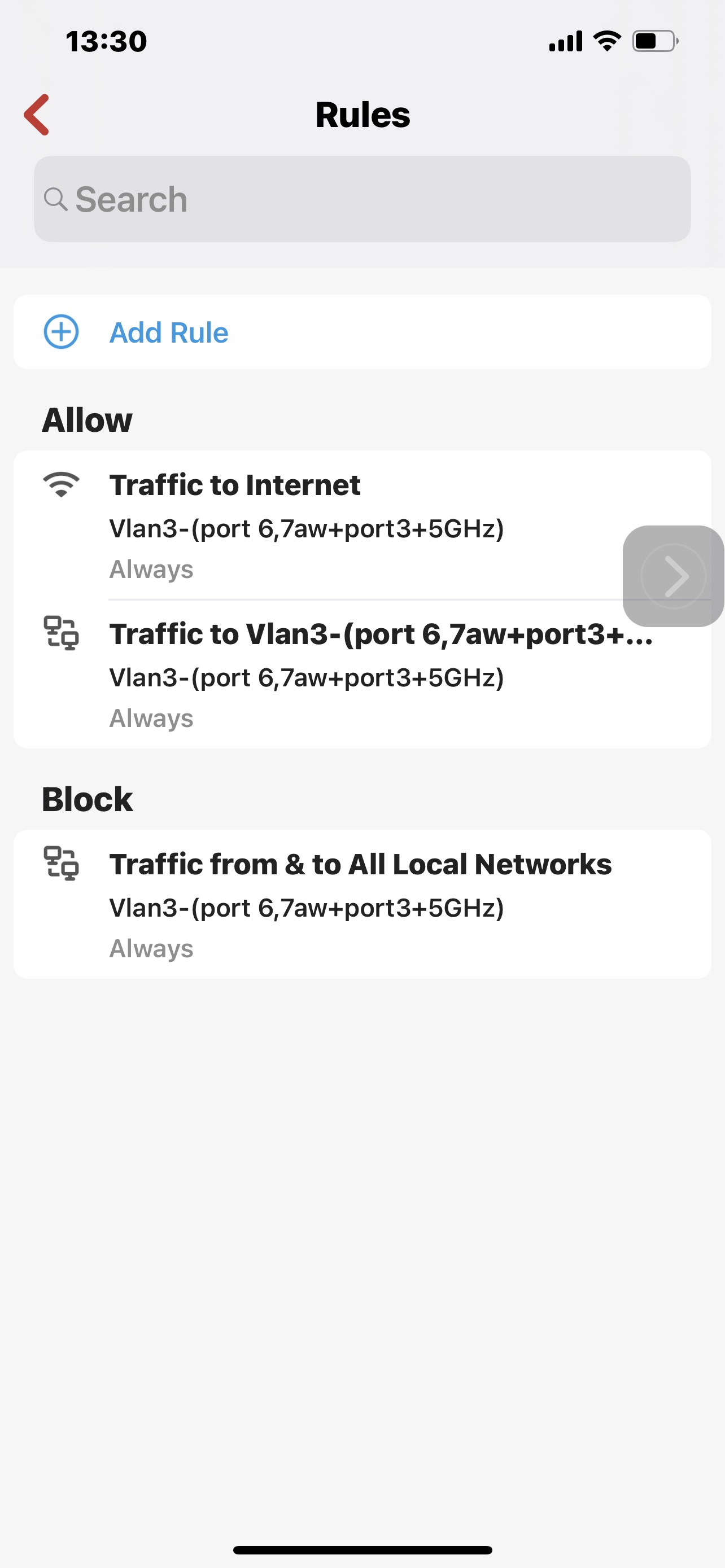Open the Traffic to Vlan3 allow rule
This screenshot has width=725, height=1568.
[x=341, y=674]
